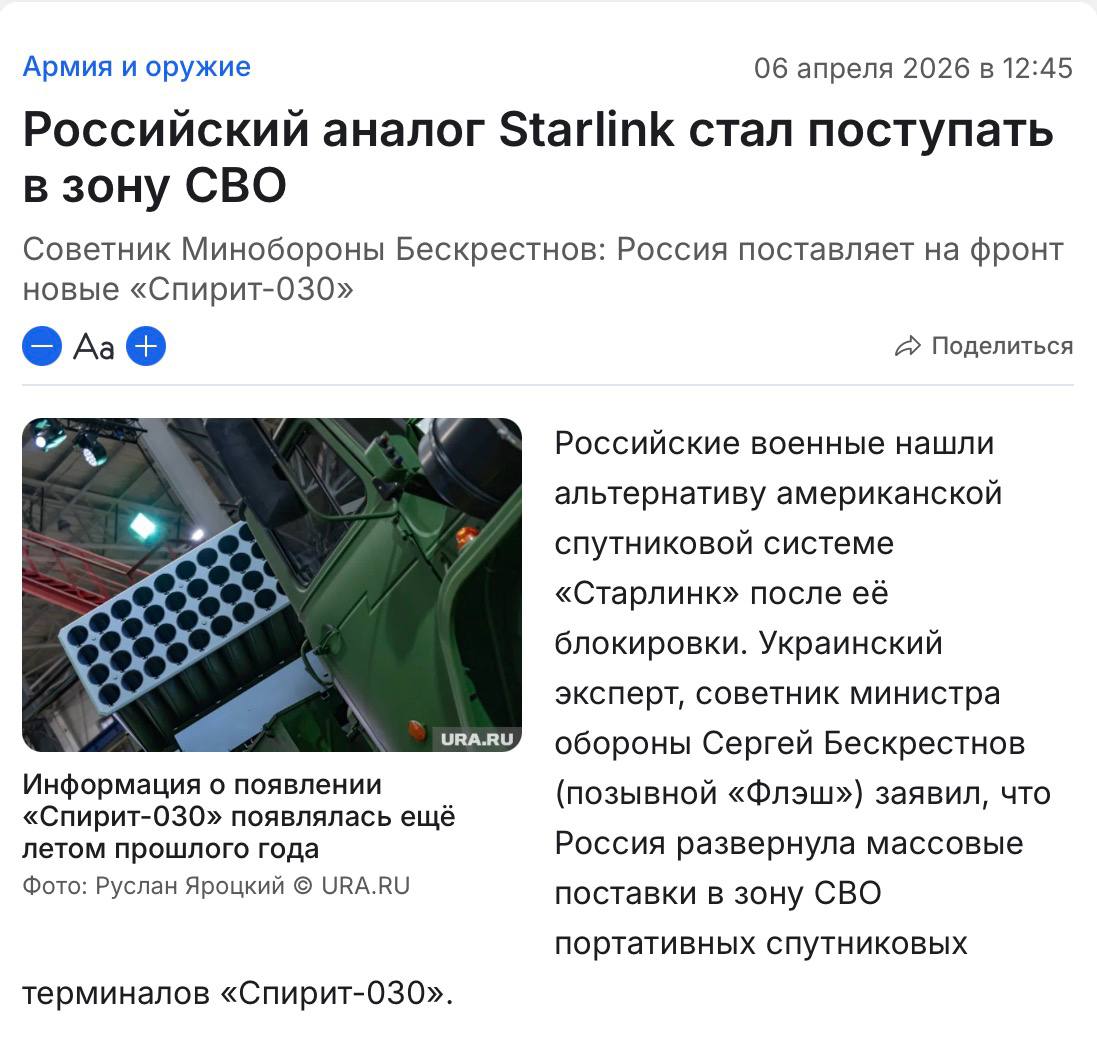Decrease article font size with minus
This screenshot has width=1097, height=1051.
coord(42,346)
